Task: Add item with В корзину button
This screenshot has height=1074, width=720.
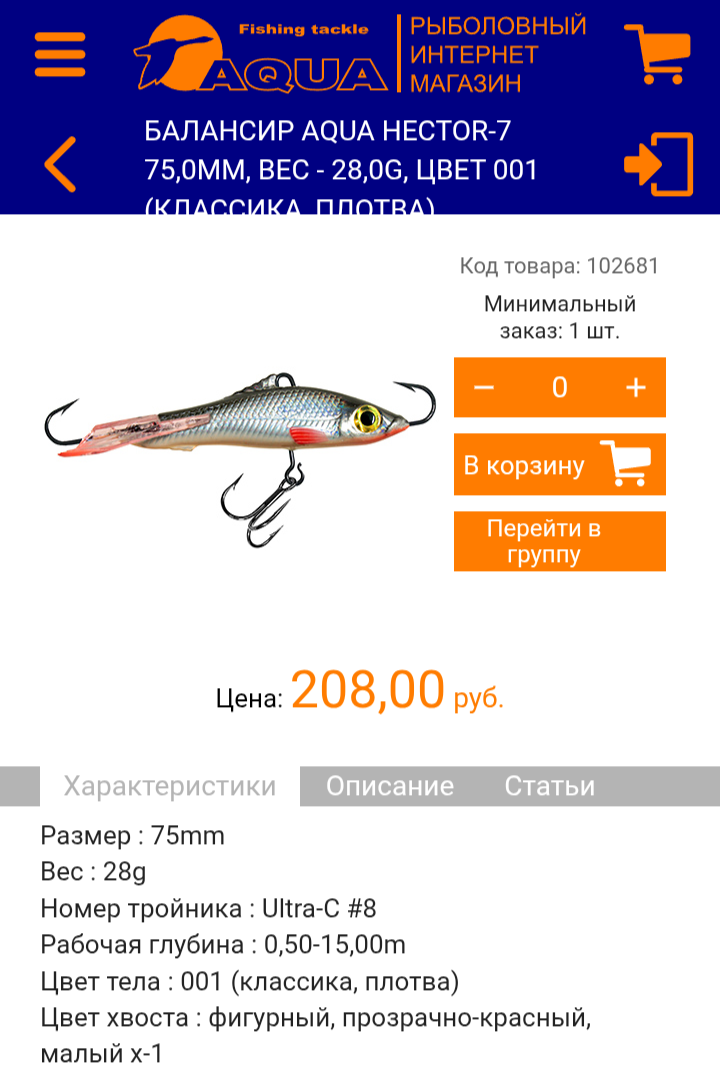Action: pyautogui.click(x=559, y=464)
